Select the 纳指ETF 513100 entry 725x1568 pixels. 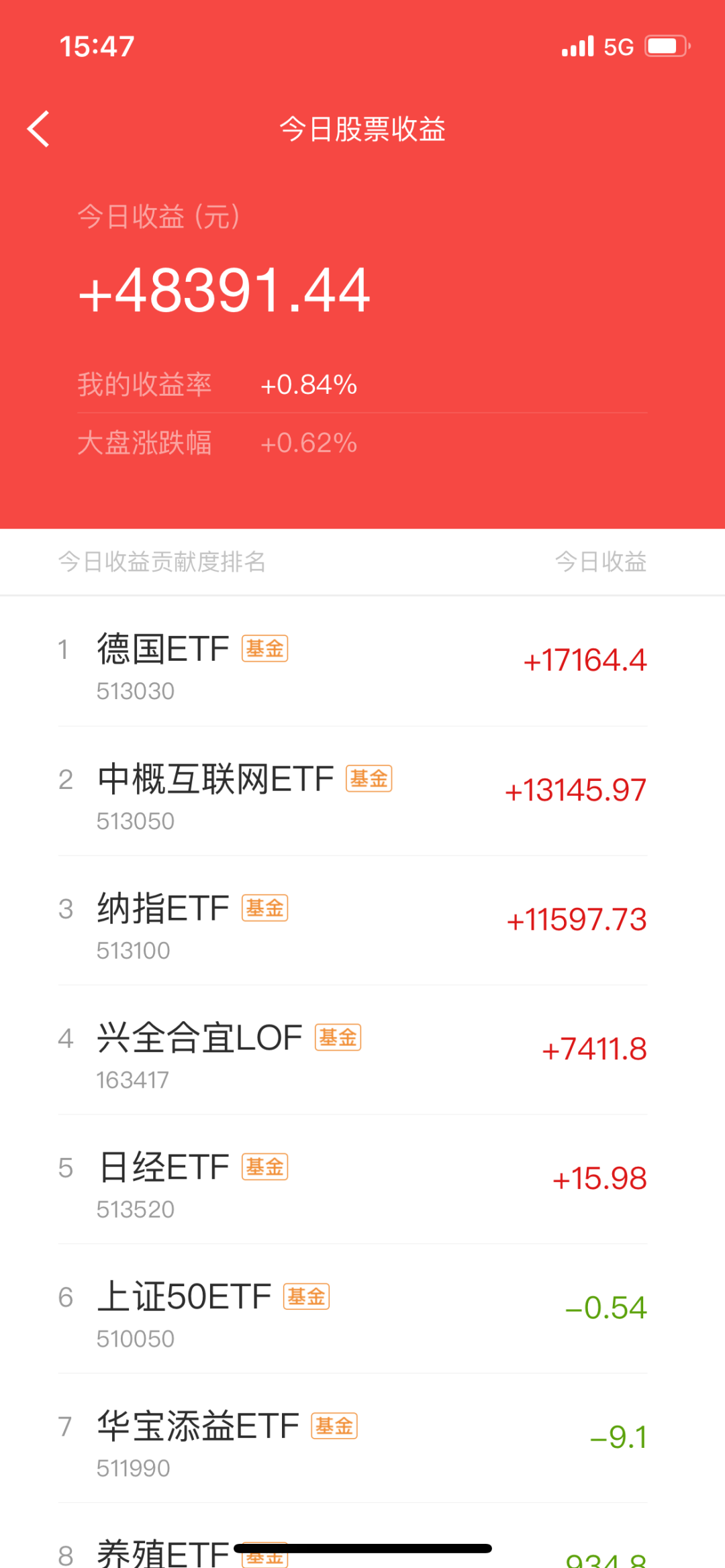pyautogui.click(x=362, y=921)
